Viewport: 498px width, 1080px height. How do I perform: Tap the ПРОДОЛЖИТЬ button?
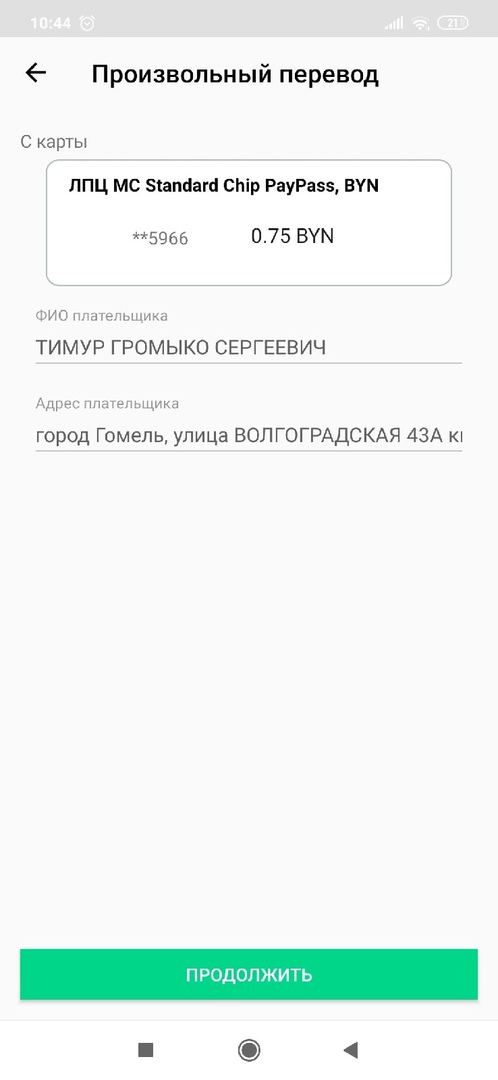click(249, 975)
